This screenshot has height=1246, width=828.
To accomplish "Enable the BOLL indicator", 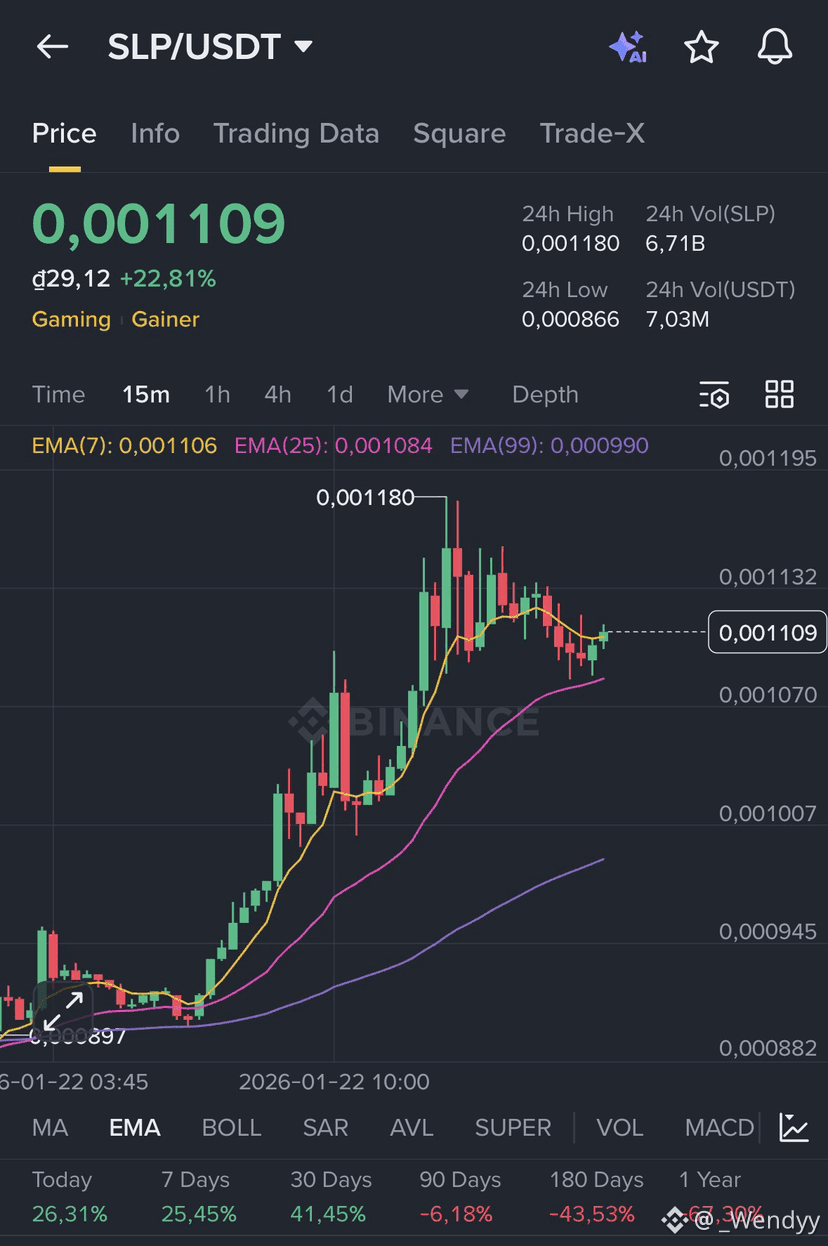I will tap(231, 1127).
